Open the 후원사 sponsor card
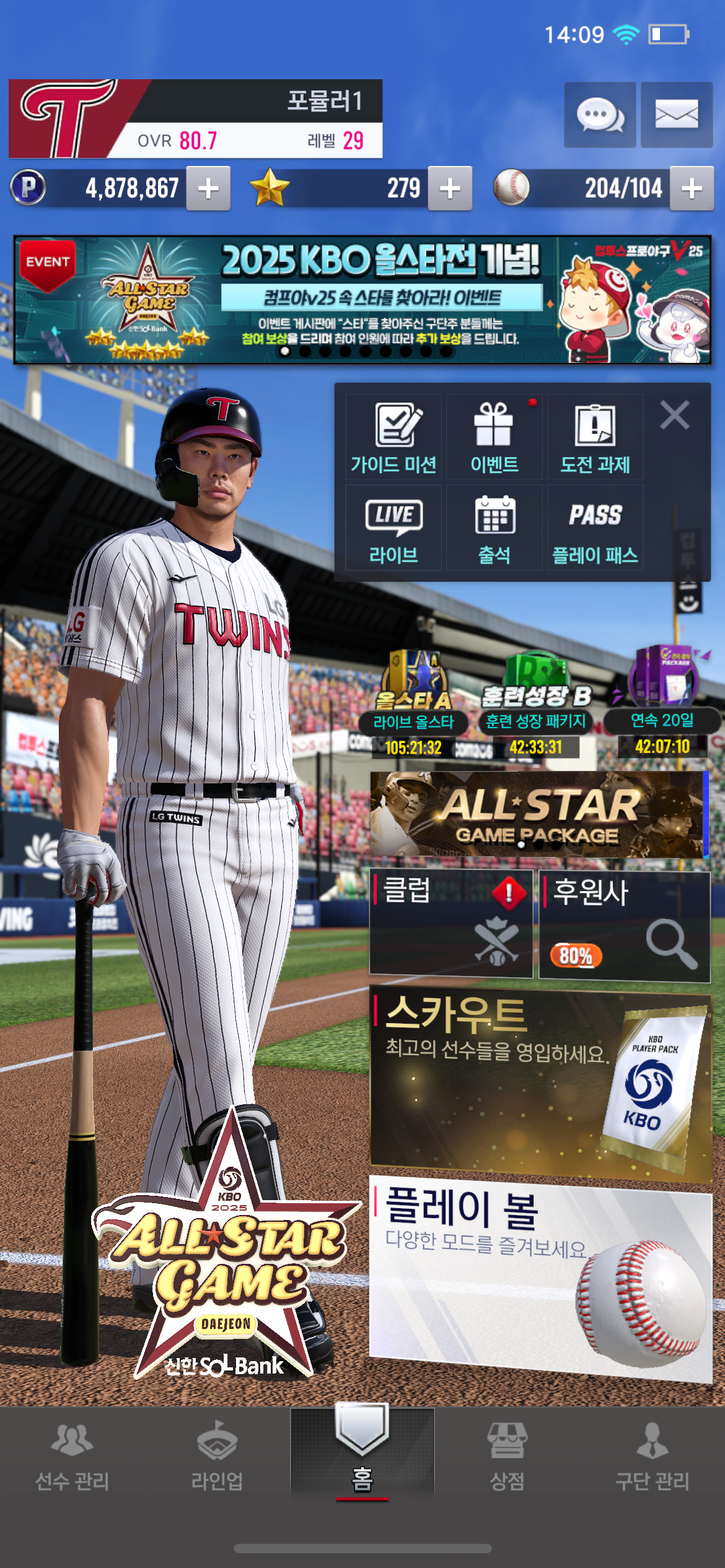725x1568 pixels. pyautogui.click(x=624, y=925)
